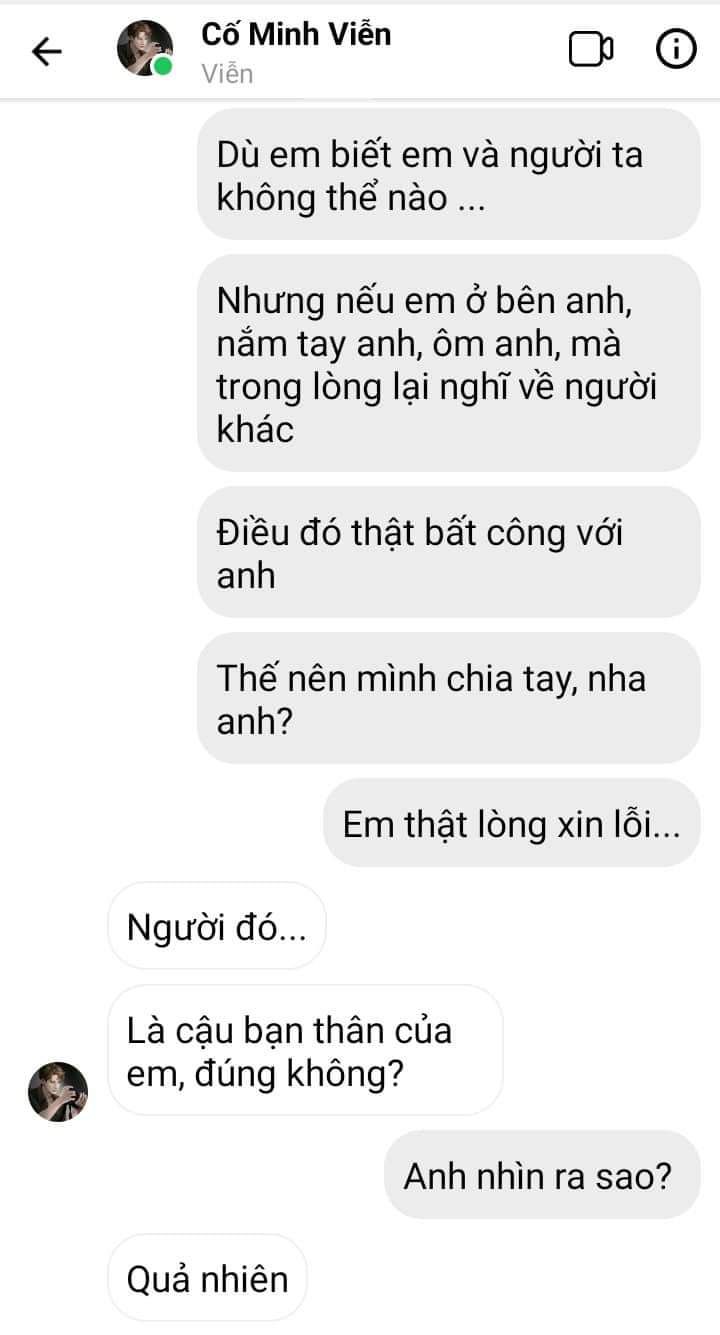Start a video call with Cố Minh Viễn
The image size is (720, 1335).
pyautogui.click(x=591, y=50)
